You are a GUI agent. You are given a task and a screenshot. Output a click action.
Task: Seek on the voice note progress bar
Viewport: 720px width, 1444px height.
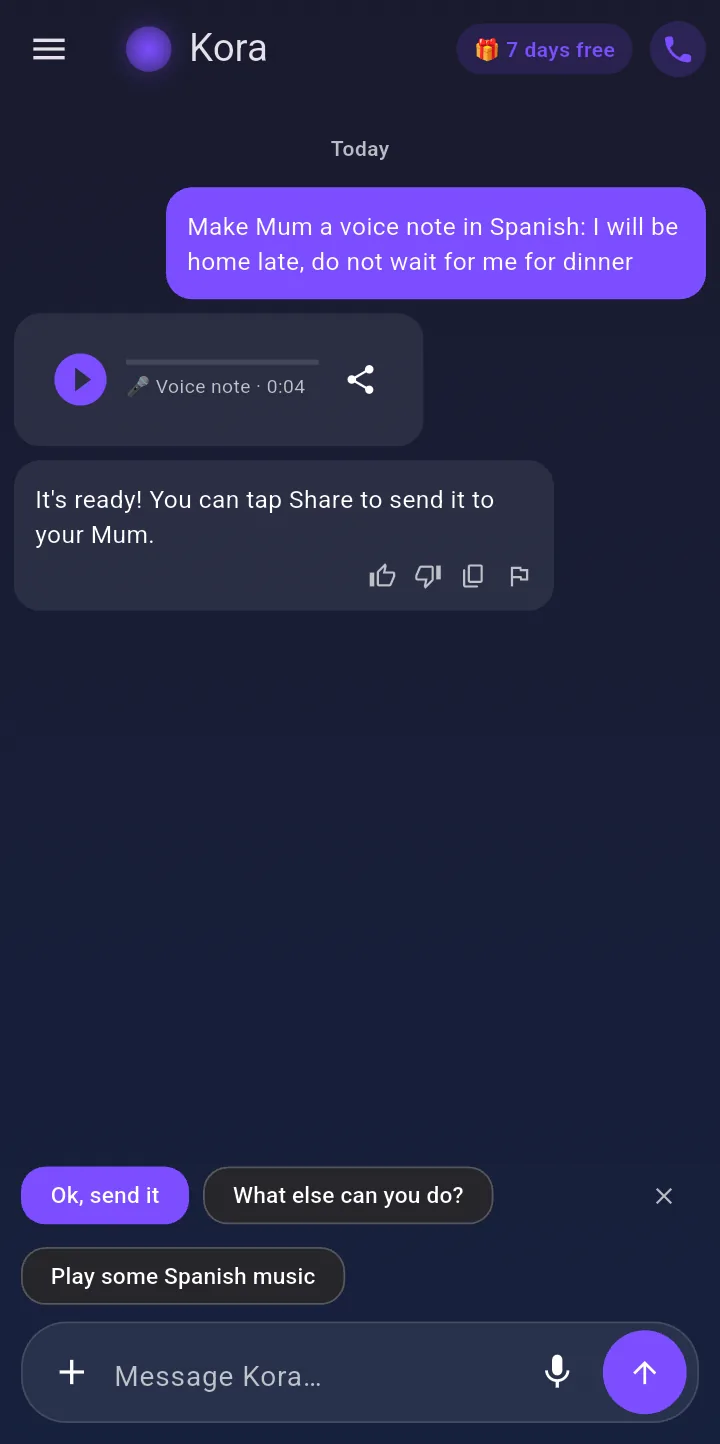[222, 362]
